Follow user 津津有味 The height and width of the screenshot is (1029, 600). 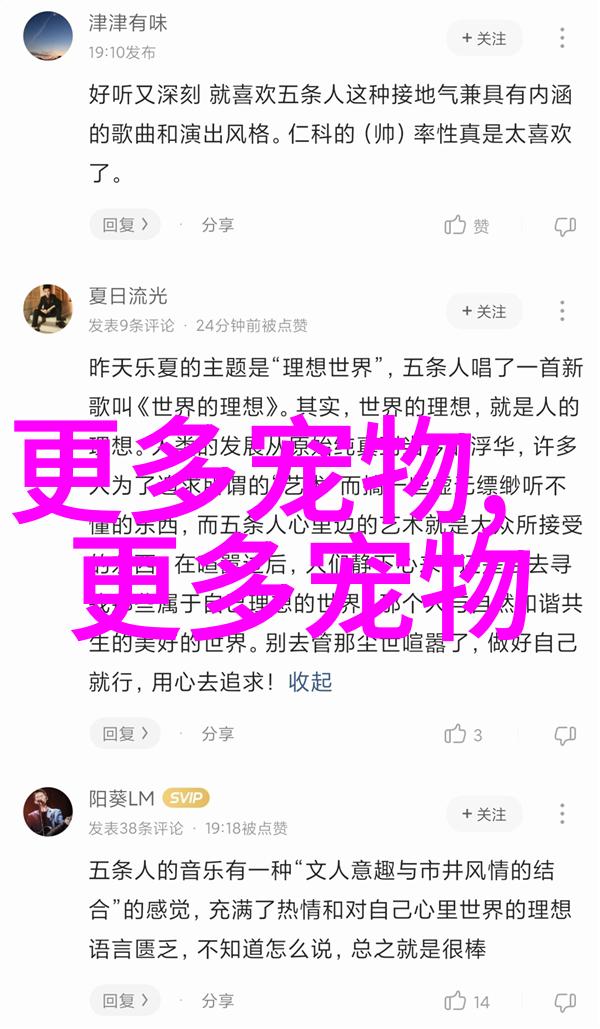tap(484, 39)
